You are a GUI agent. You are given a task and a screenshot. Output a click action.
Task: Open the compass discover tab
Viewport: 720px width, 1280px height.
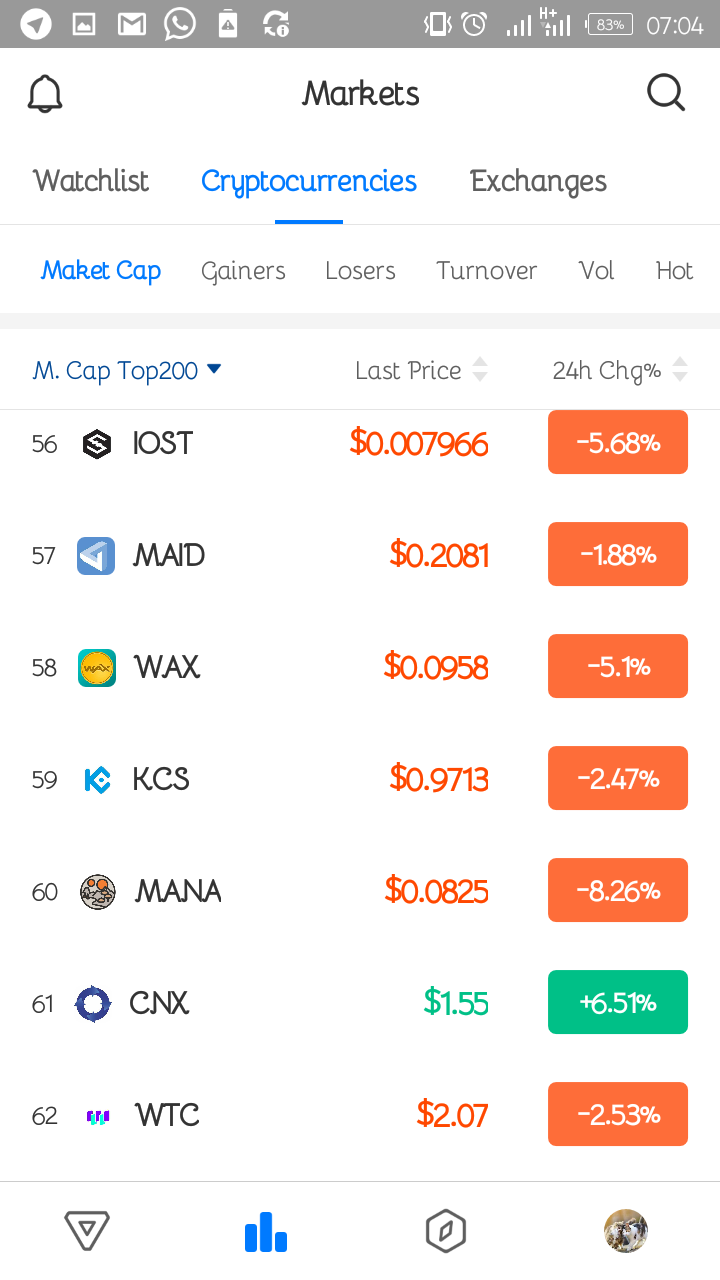(x=446, y=1231)
